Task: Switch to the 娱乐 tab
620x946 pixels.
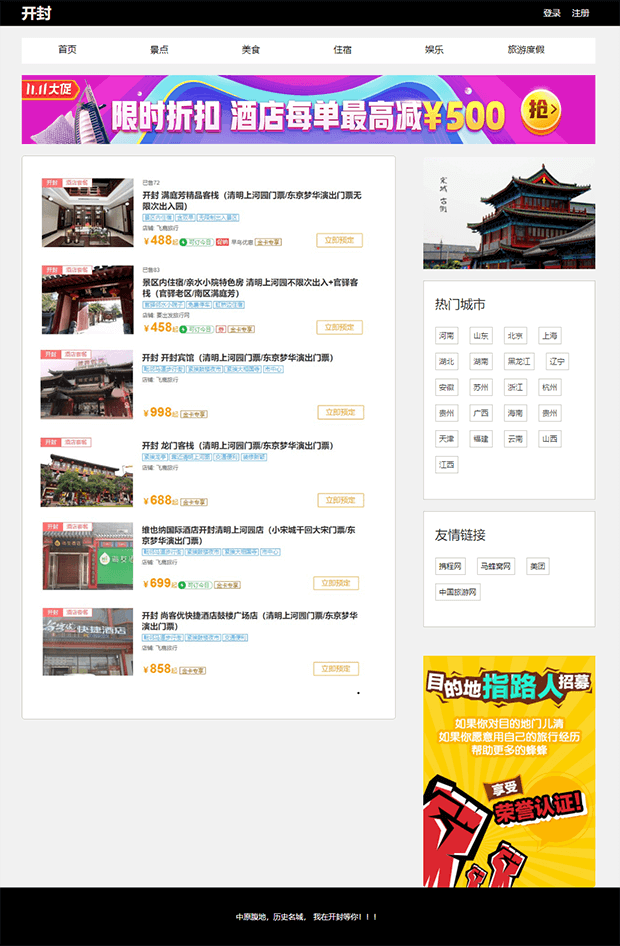Action: tap(434, 50)
